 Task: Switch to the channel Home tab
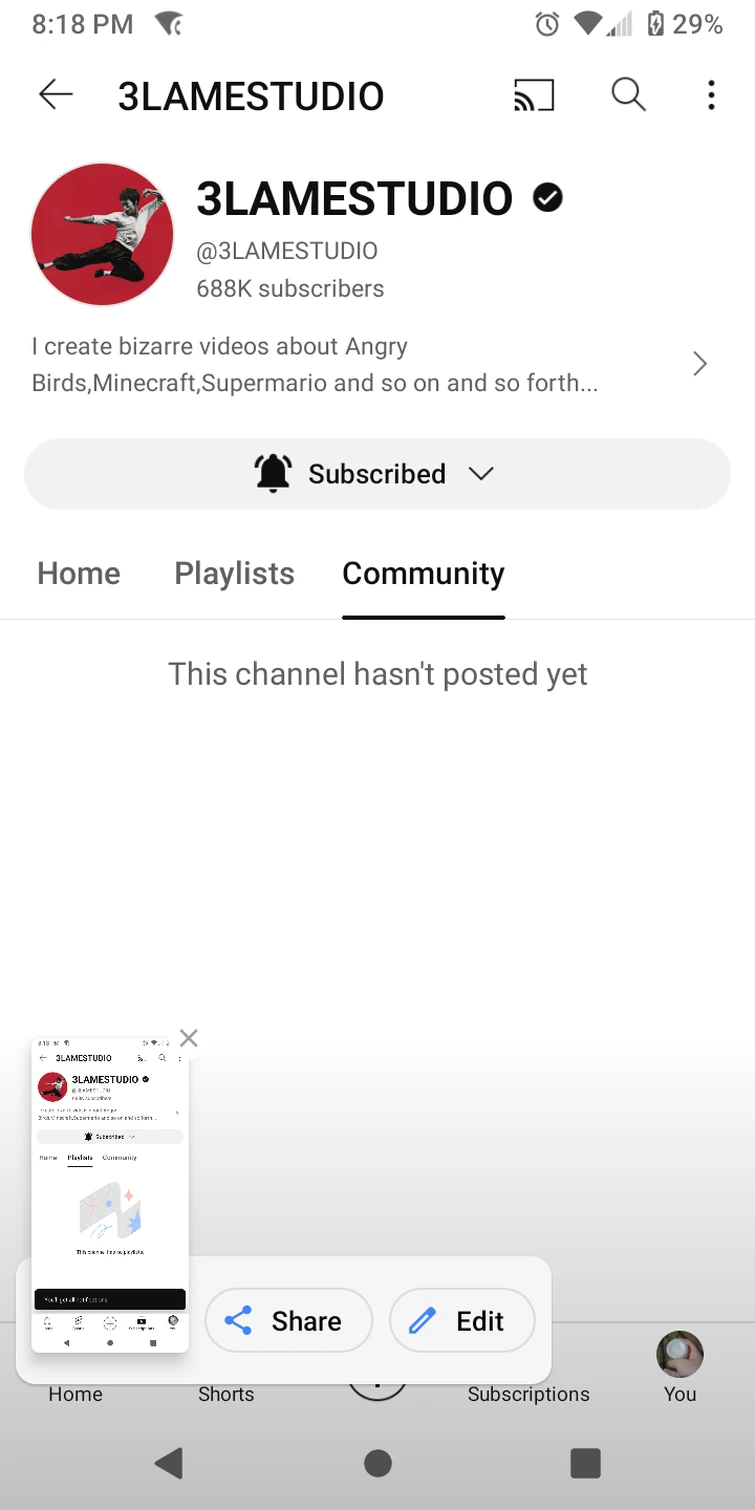coord(78,573)
